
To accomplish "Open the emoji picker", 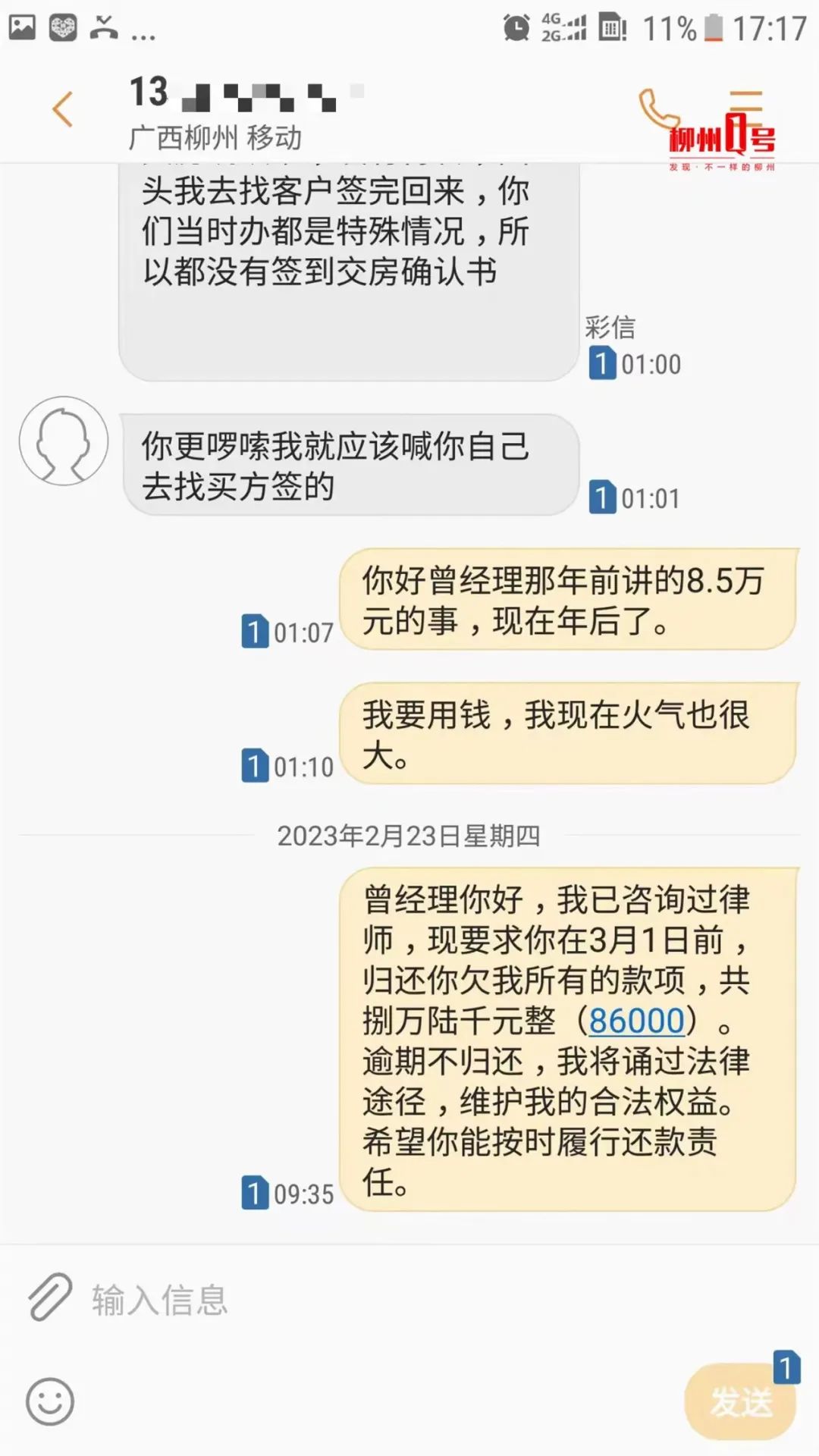I will coord(50,1401).
